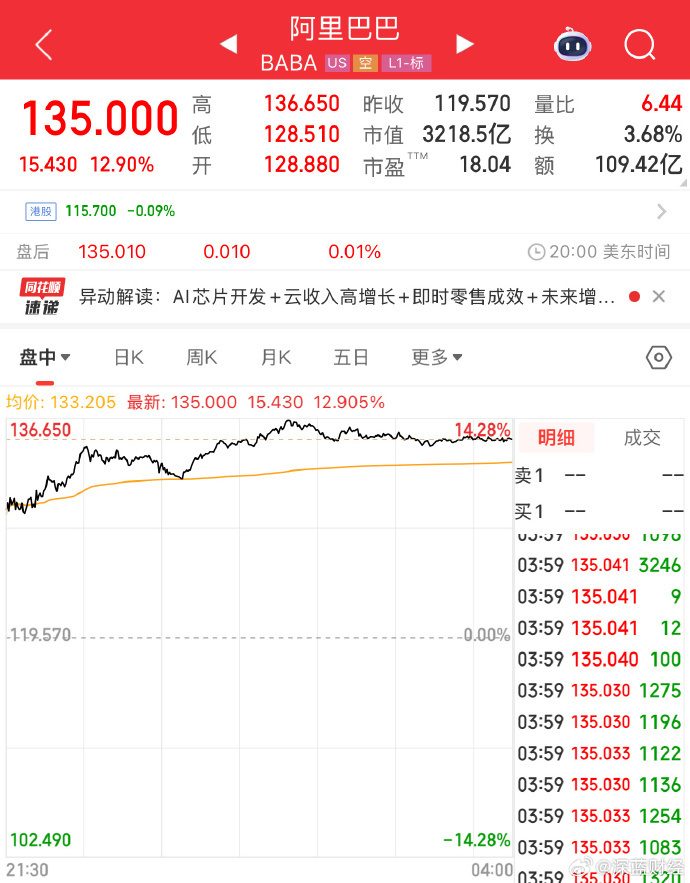Open chart settings hexagon icon

658,357
